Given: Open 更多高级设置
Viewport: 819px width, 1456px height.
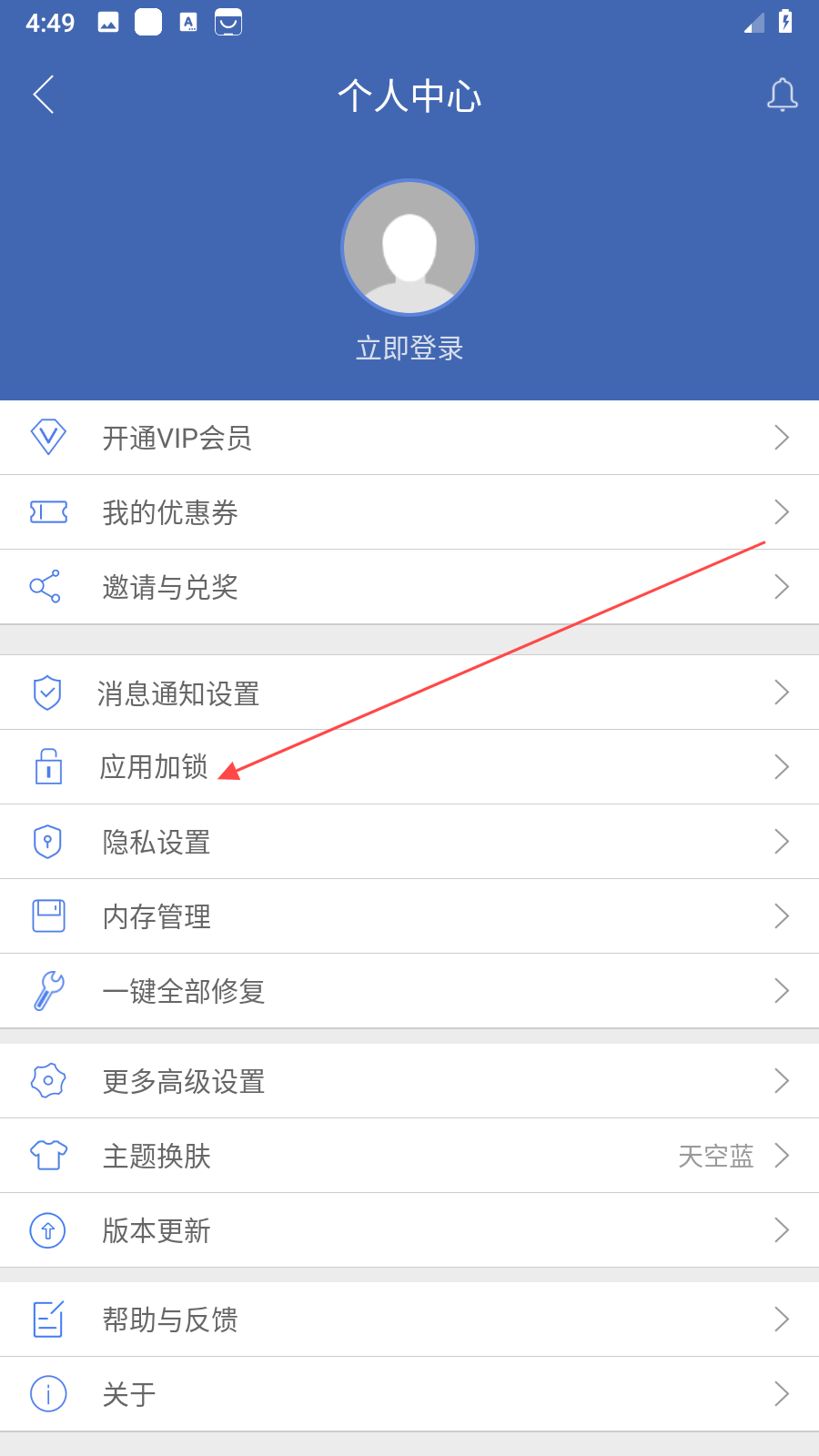Looking at the screenshot, I should point(409,1081).
